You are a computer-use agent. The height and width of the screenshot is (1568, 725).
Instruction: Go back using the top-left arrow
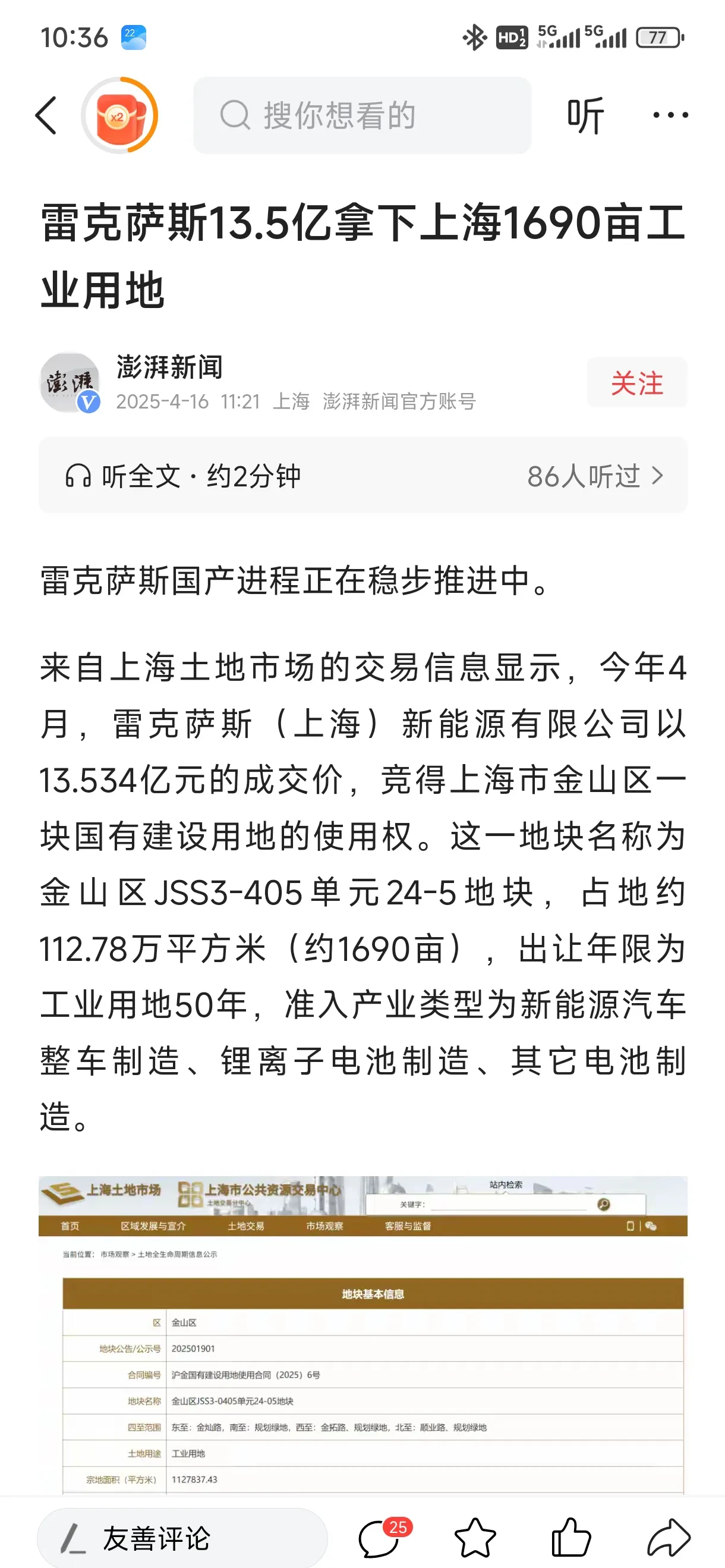[x=46, y=115]
